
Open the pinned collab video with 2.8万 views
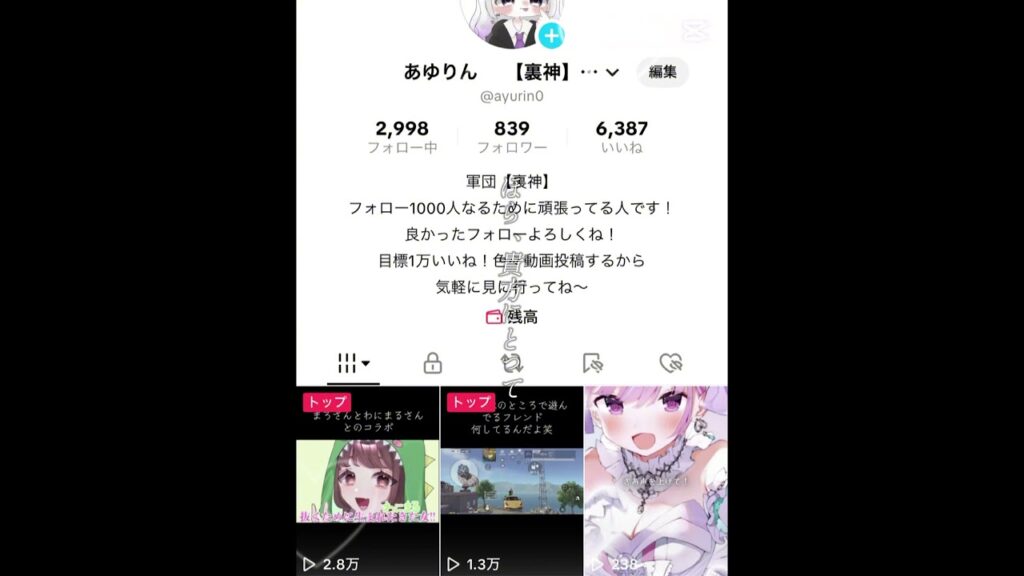(367, 481)
